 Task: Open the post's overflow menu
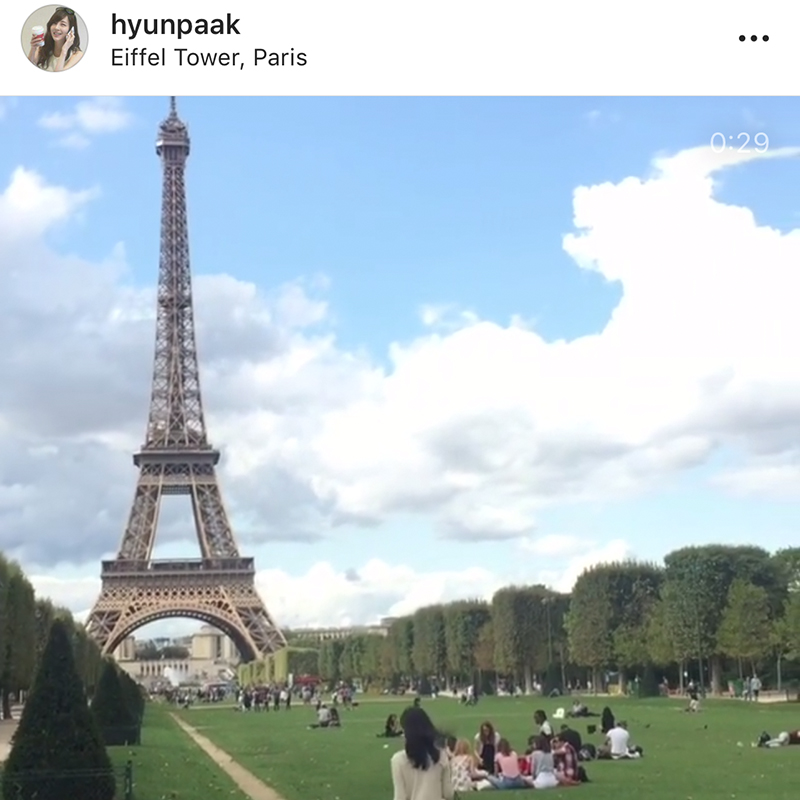[753, 38]
